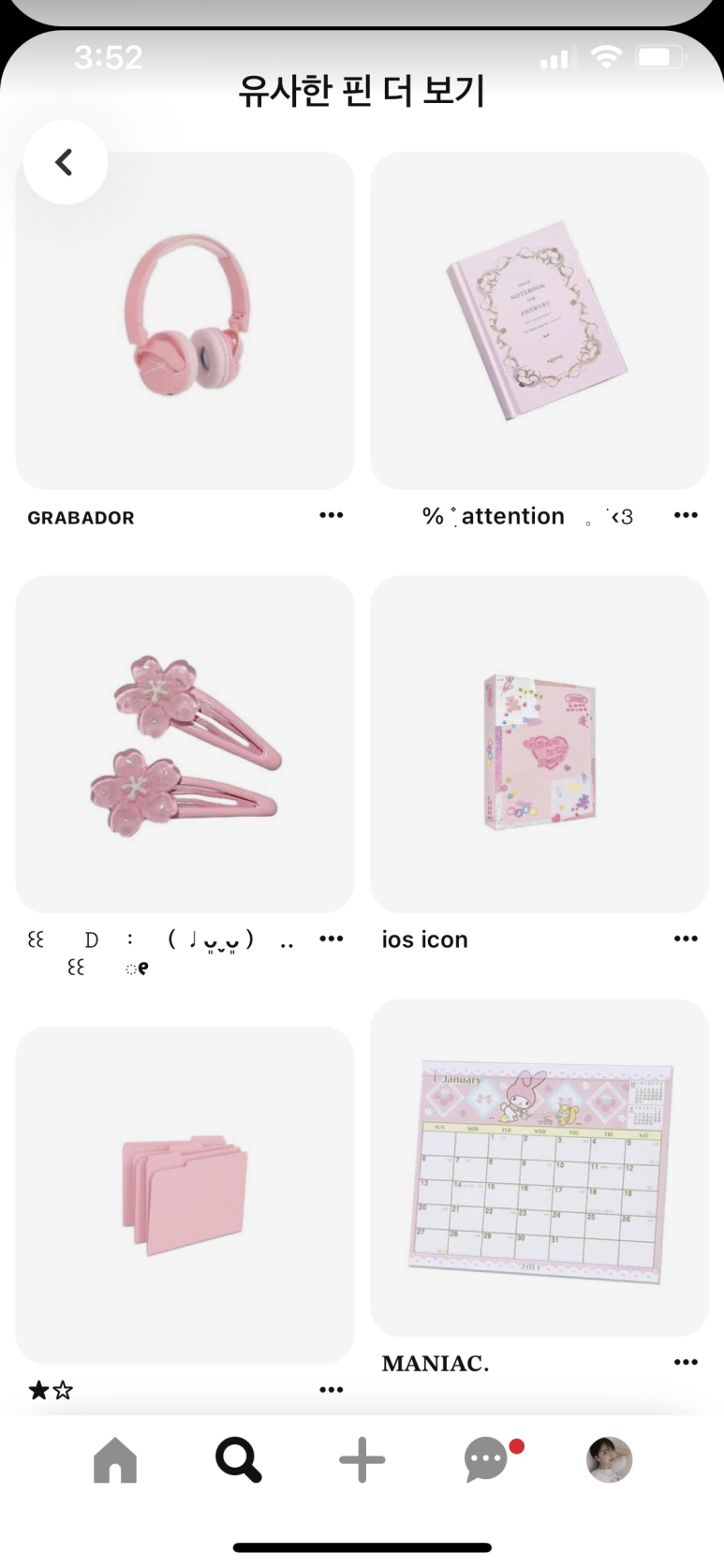Open more options for MANIAC. pin
724x1568 pixels.
pyautogui.click(x=686, y=1362)
